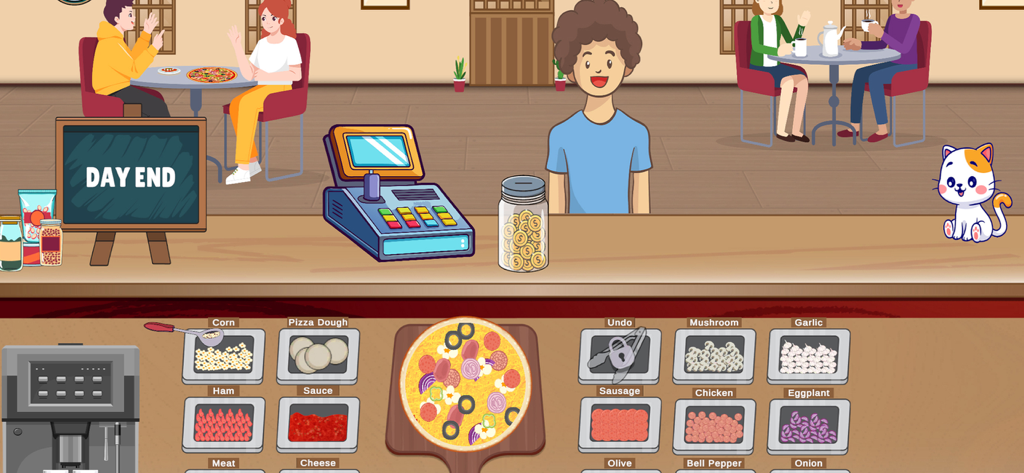
Task: Select the Garlic tray
Action: [808, 355]
